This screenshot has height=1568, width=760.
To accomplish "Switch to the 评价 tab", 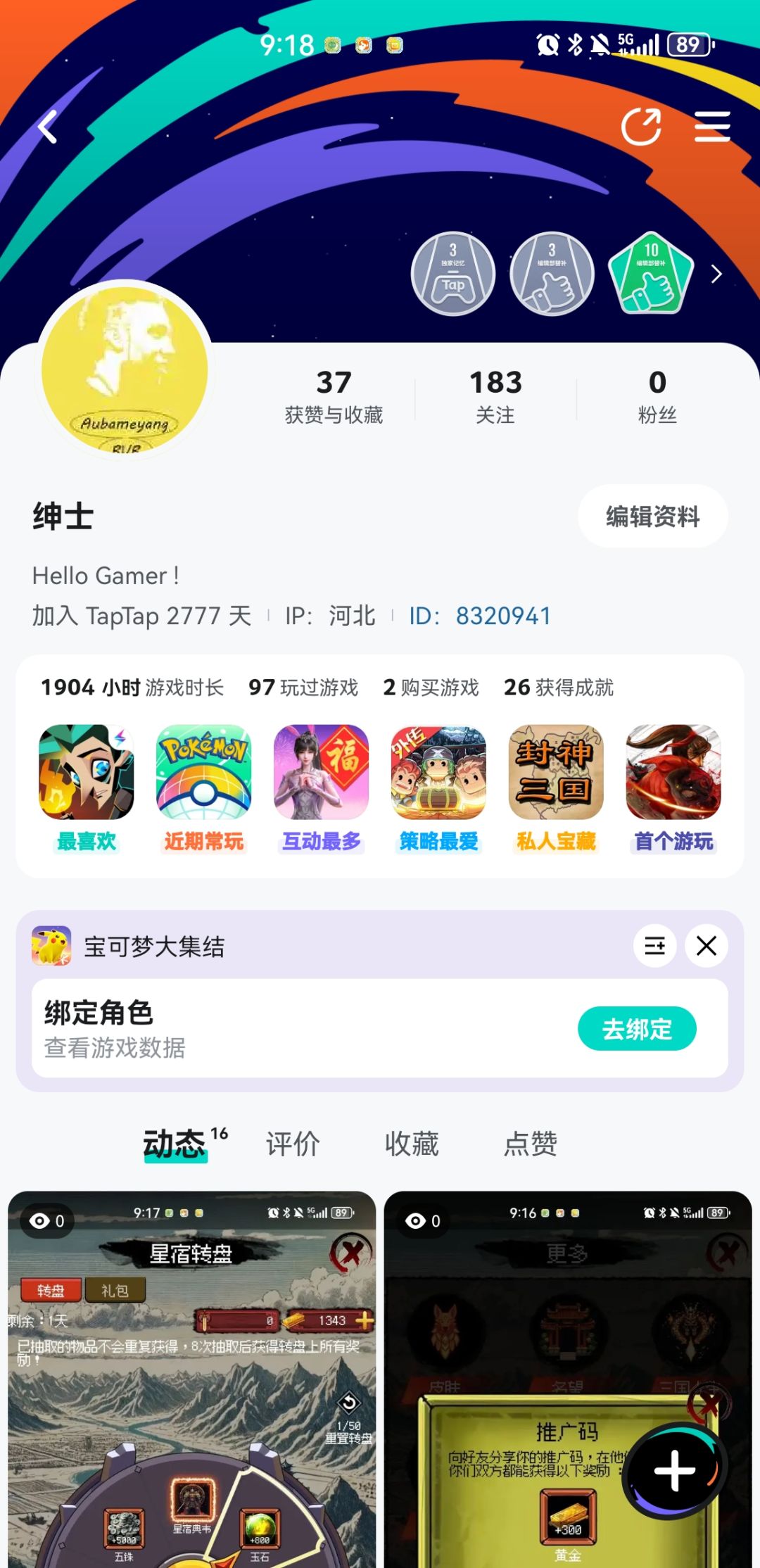I will (x=293, y=1144).
